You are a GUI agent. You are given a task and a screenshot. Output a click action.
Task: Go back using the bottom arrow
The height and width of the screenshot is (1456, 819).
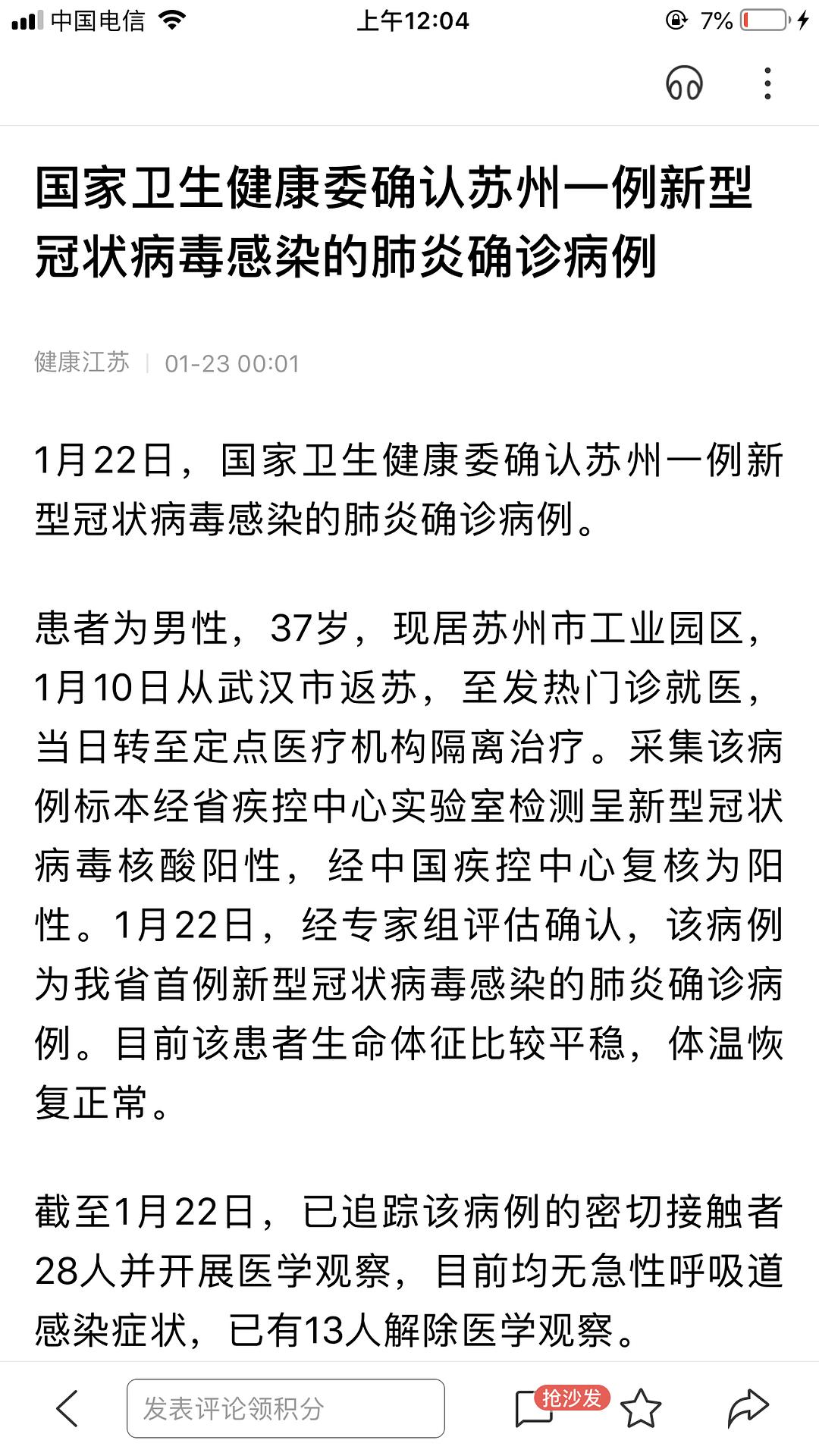click(67, 1408)
